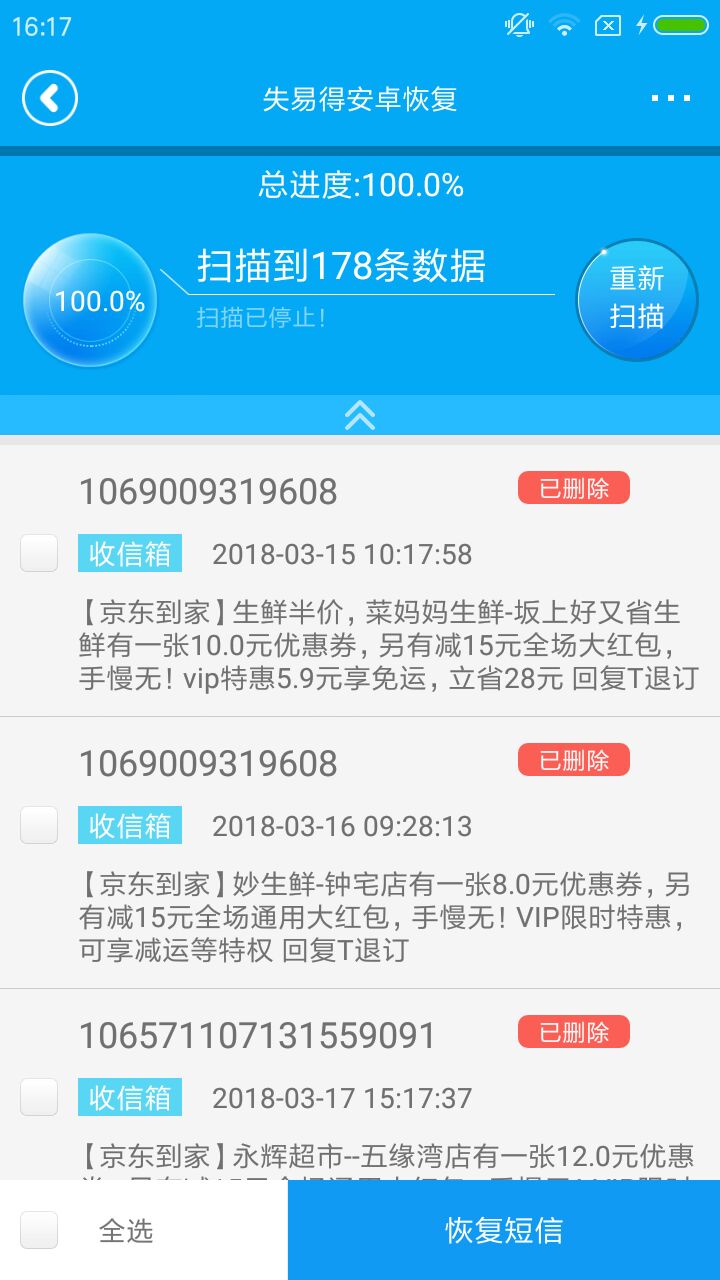Tap the 失易得安卓恢复 title
The image size is (720, 1280).
(360, 98)
